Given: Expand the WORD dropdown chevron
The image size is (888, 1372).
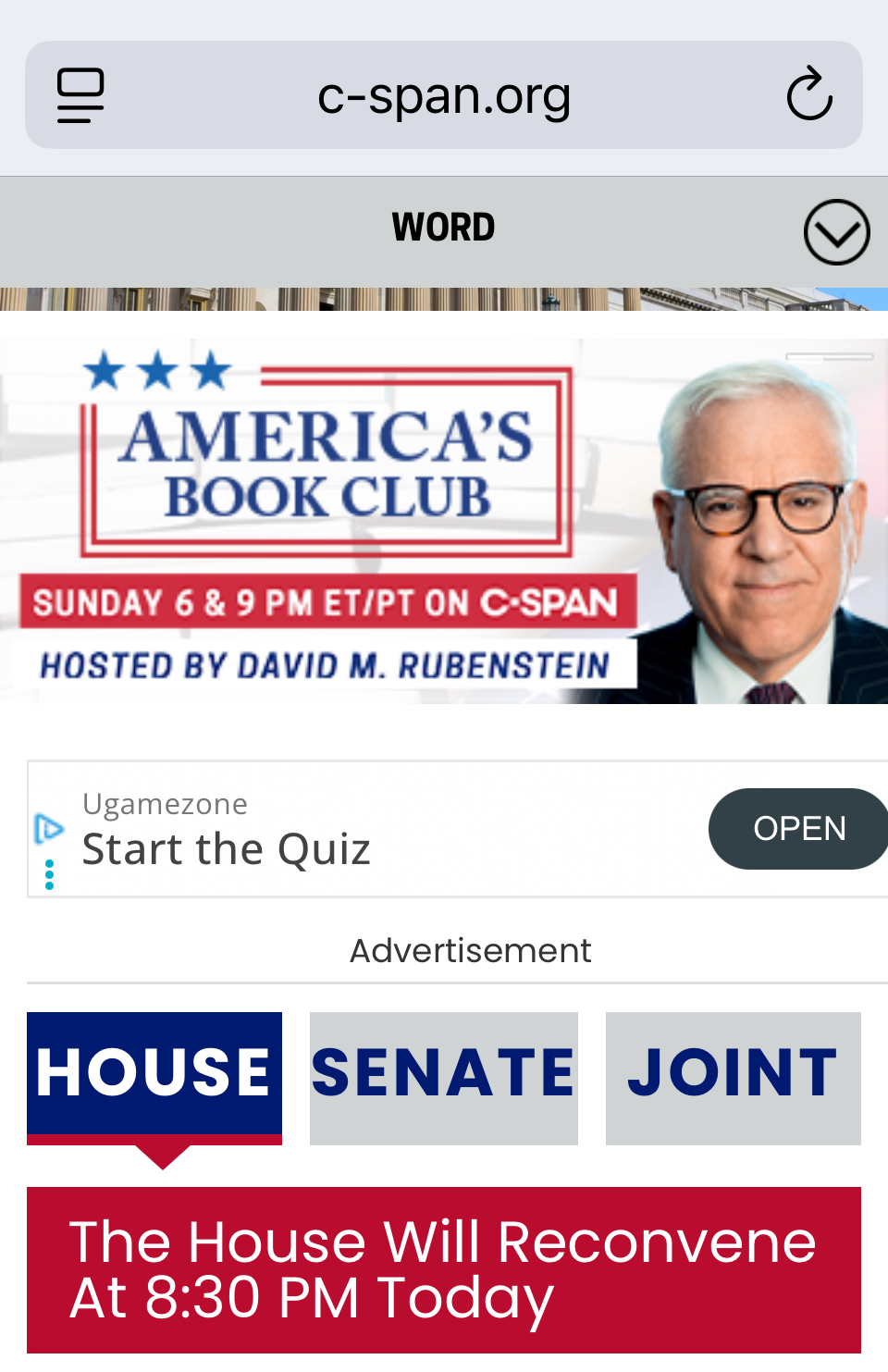Looking at the screenshot, I should (836, 232).
